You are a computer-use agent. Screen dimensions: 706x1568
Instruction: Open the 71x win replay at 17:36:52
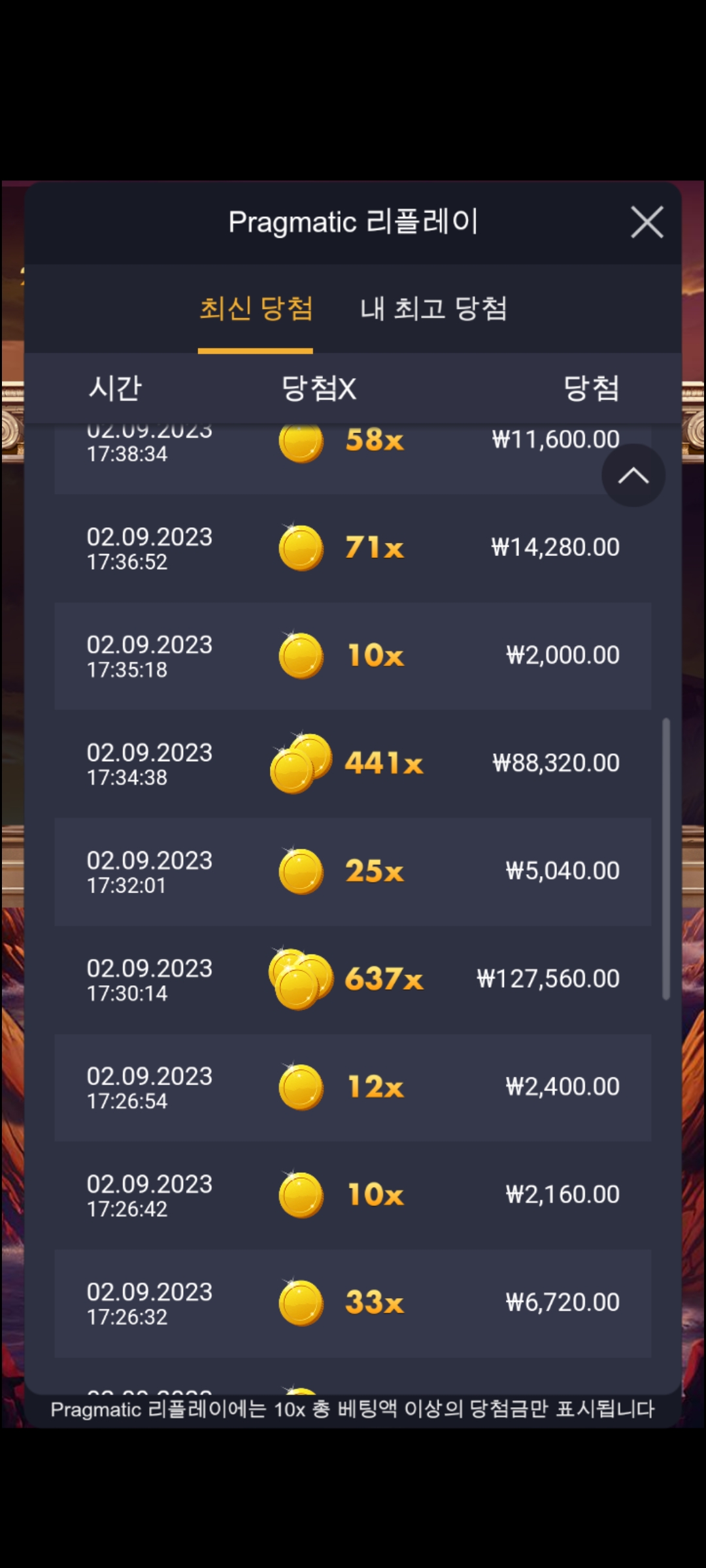tap(353, 547)
